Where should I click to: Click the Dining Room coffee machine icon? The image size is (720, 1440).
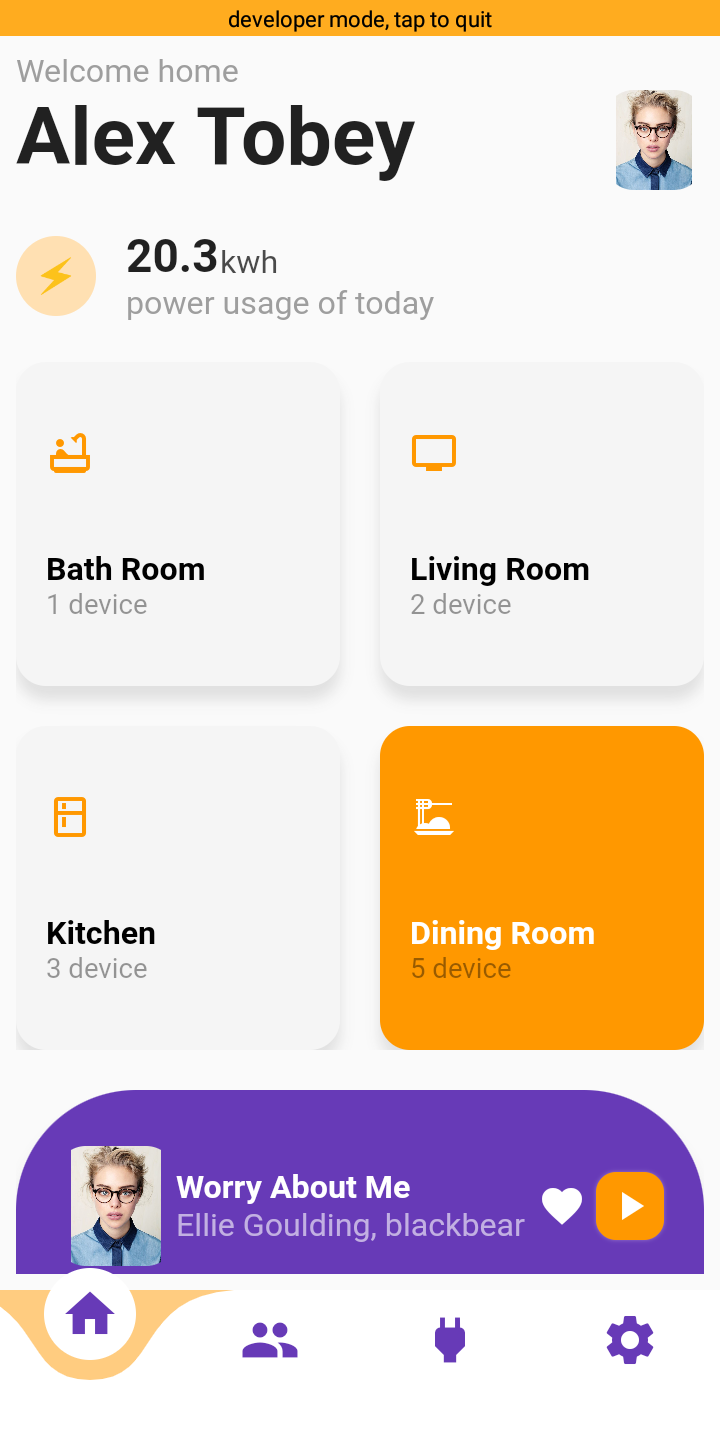click(433, 817)
